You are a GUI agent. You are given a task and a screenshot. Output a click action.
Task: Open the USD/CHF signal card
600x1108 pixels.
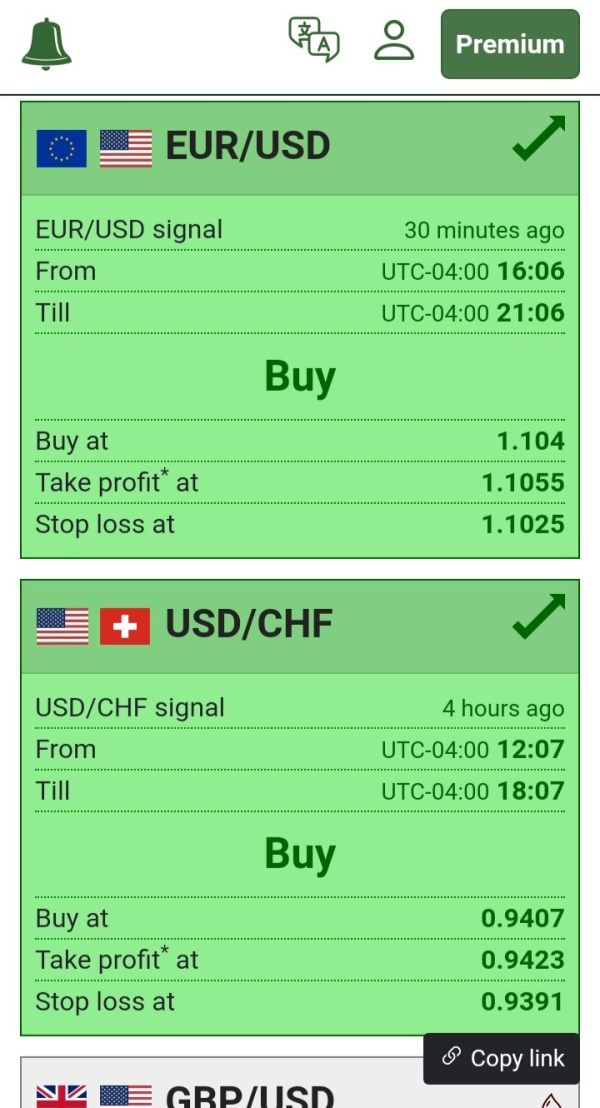coord(300,808)
